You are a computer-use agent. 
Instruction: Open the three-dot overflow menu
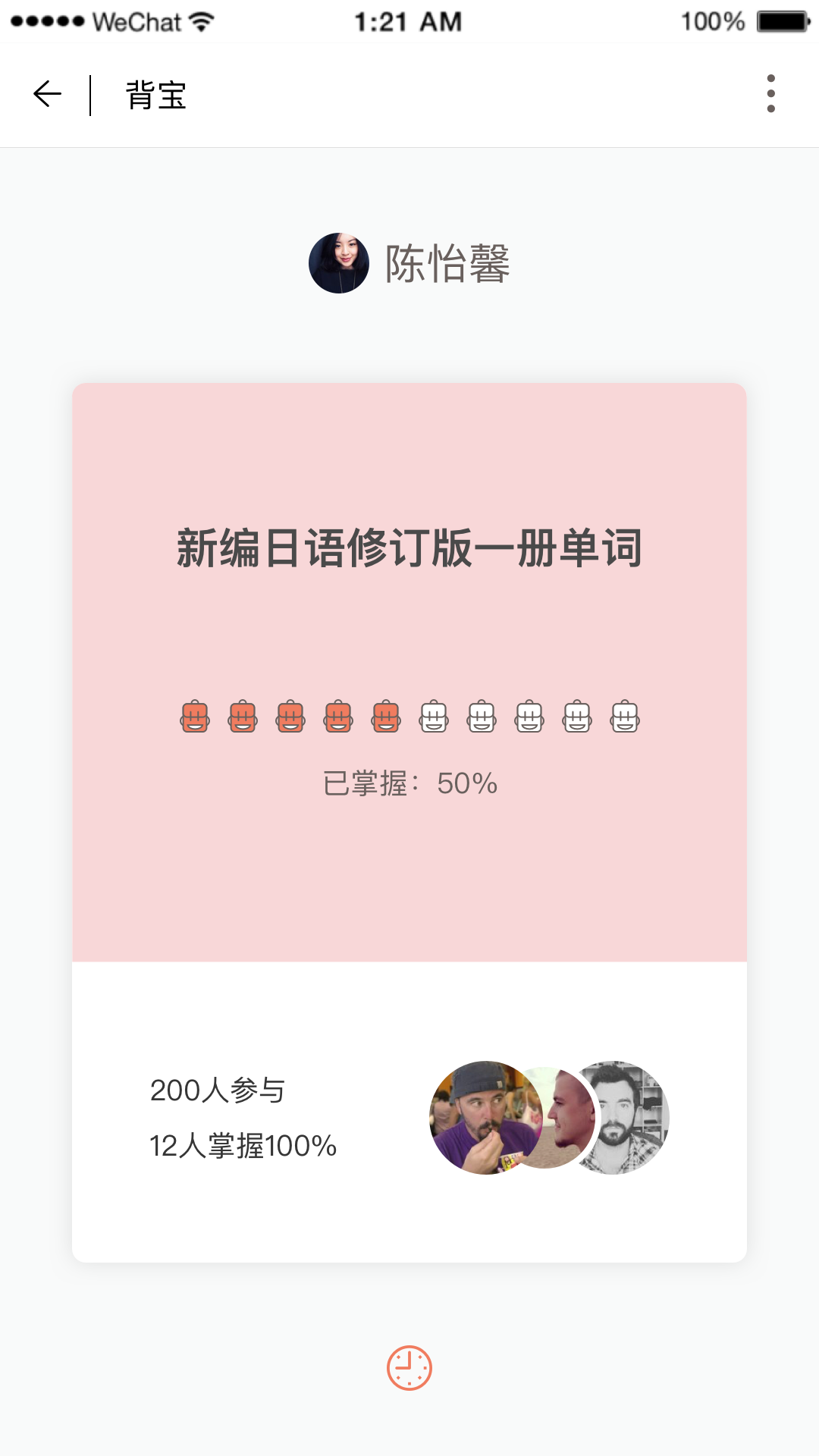(x=770, y=94)
